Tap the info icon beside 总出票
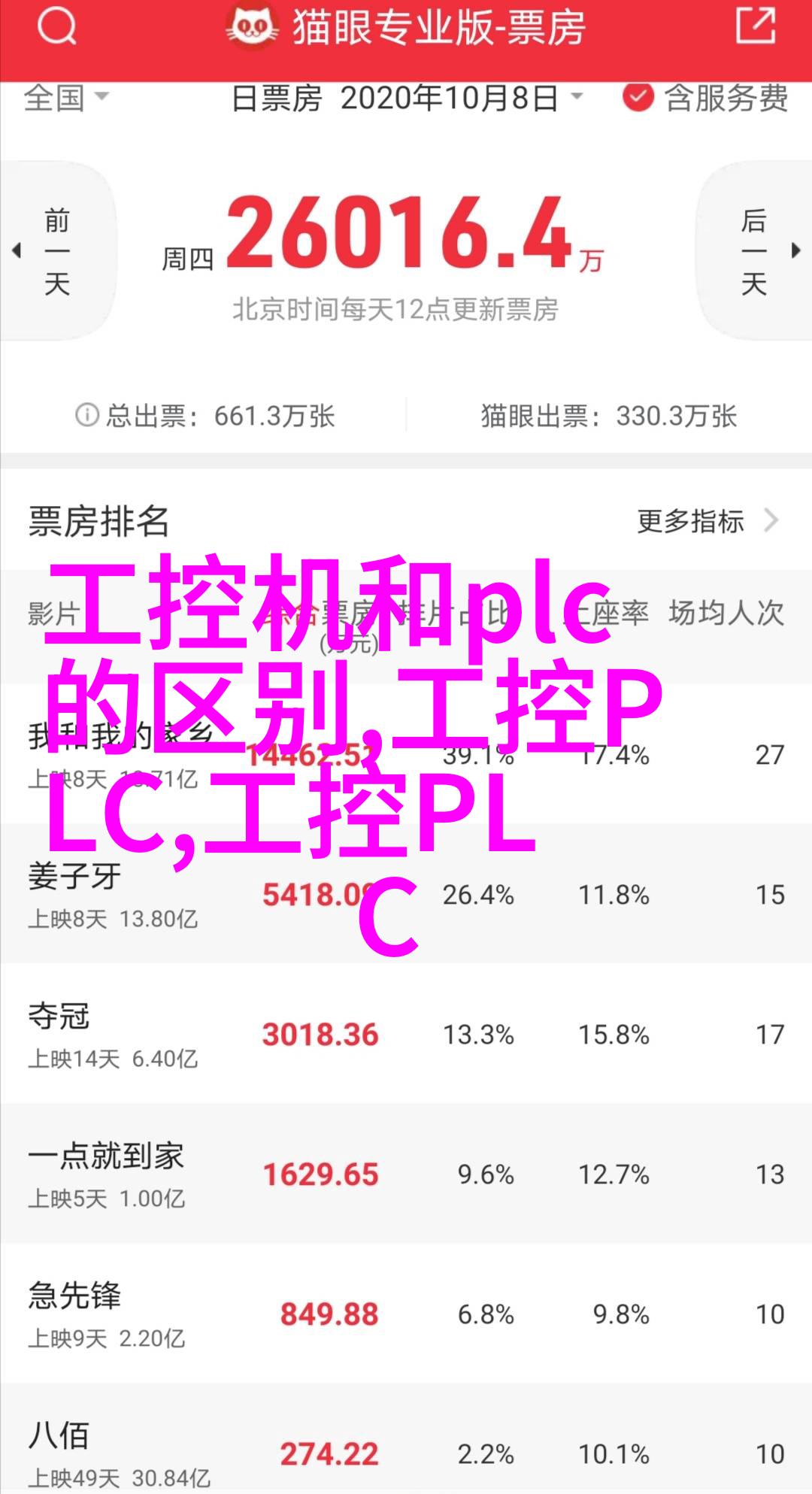The width and height of the screenshot is (812, 1494). pos(87,415)
